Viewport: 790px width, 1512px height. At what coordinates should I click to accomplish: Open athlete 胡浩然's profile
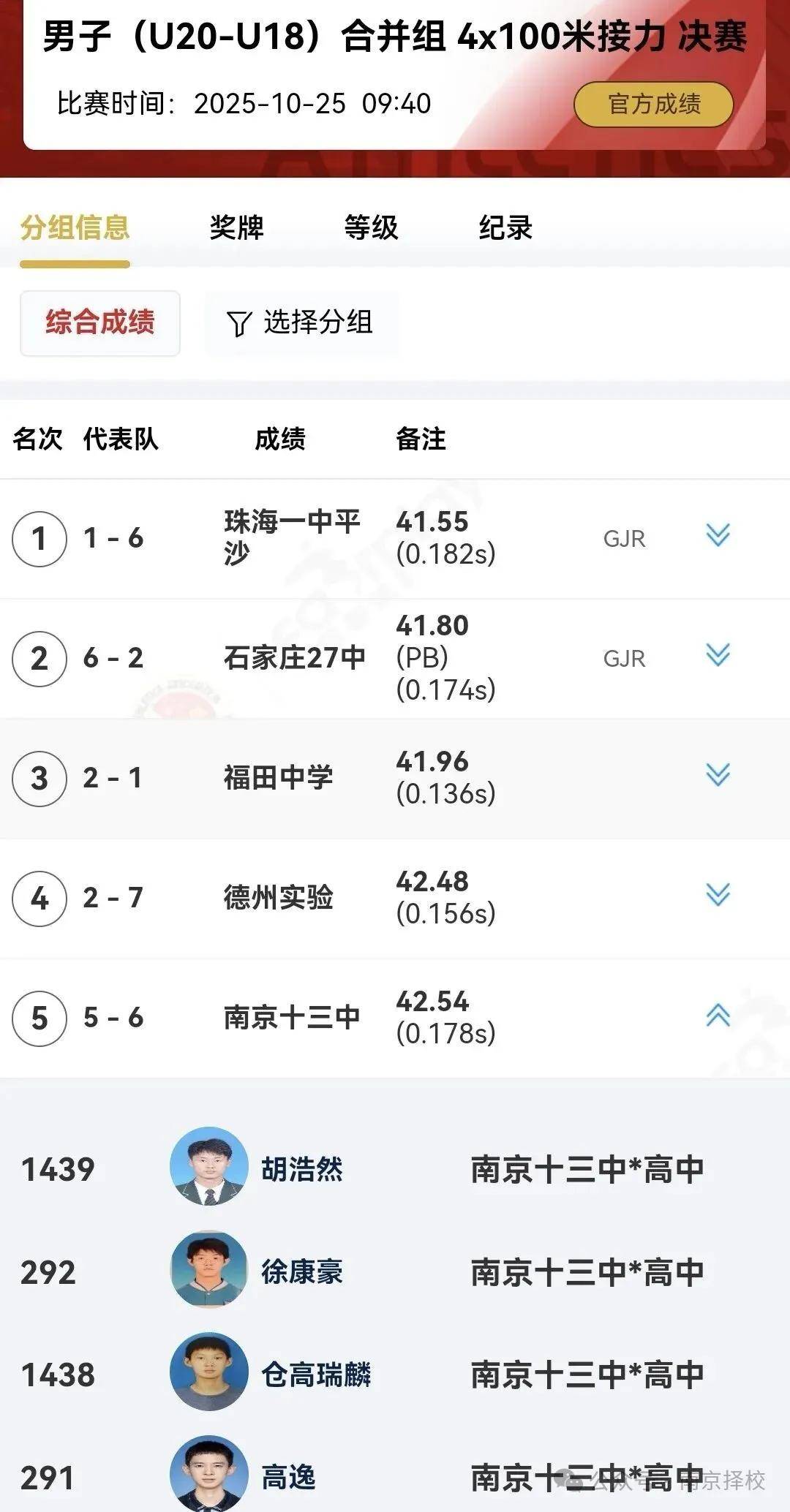tap(301, 1169)
